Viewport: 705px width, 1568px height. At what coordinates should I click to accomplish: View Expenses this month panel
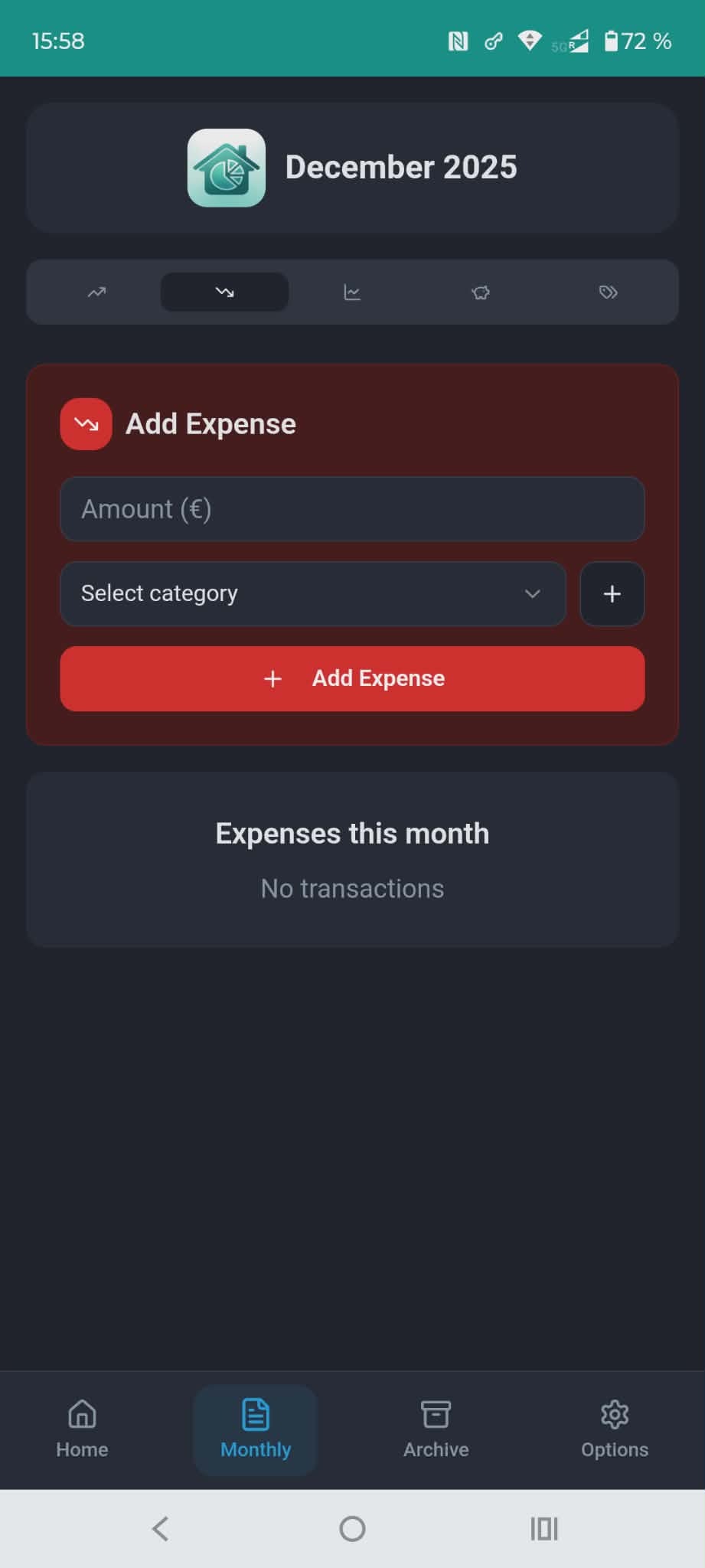click(x=352, y=833)
